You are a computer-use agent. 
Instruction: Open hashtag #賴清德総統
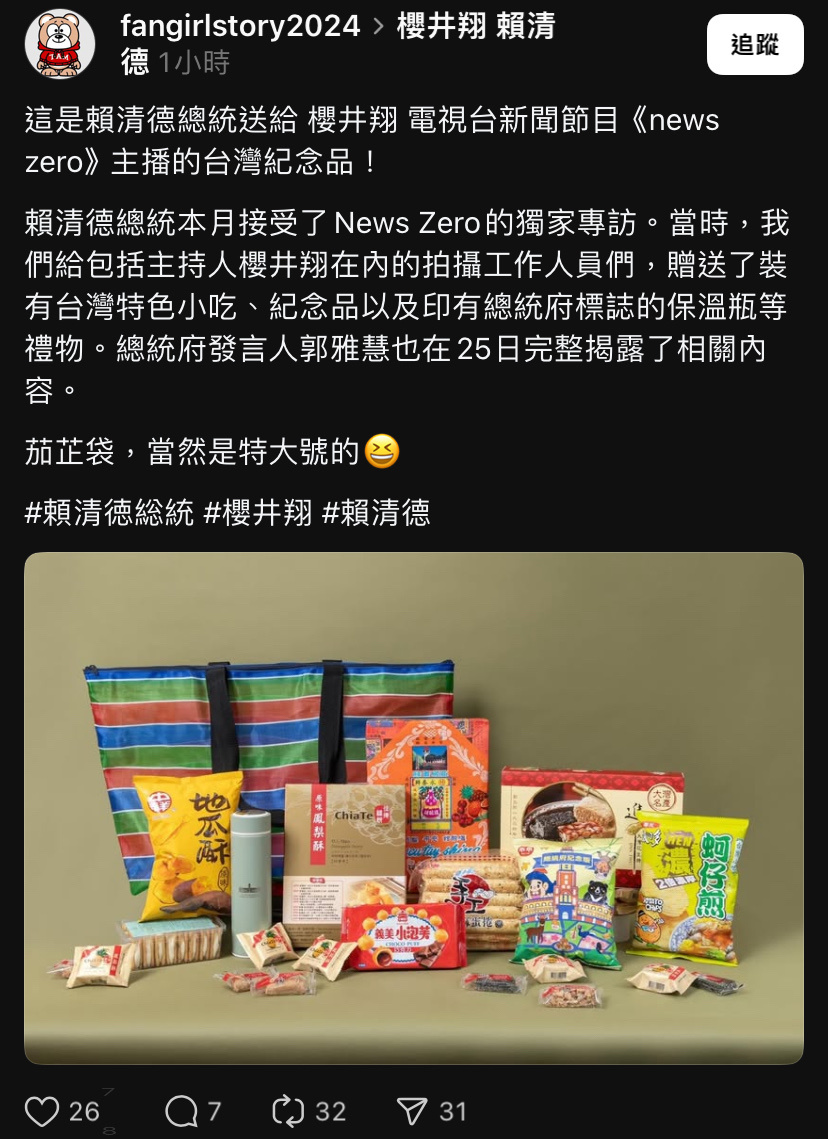coord(109,512)
